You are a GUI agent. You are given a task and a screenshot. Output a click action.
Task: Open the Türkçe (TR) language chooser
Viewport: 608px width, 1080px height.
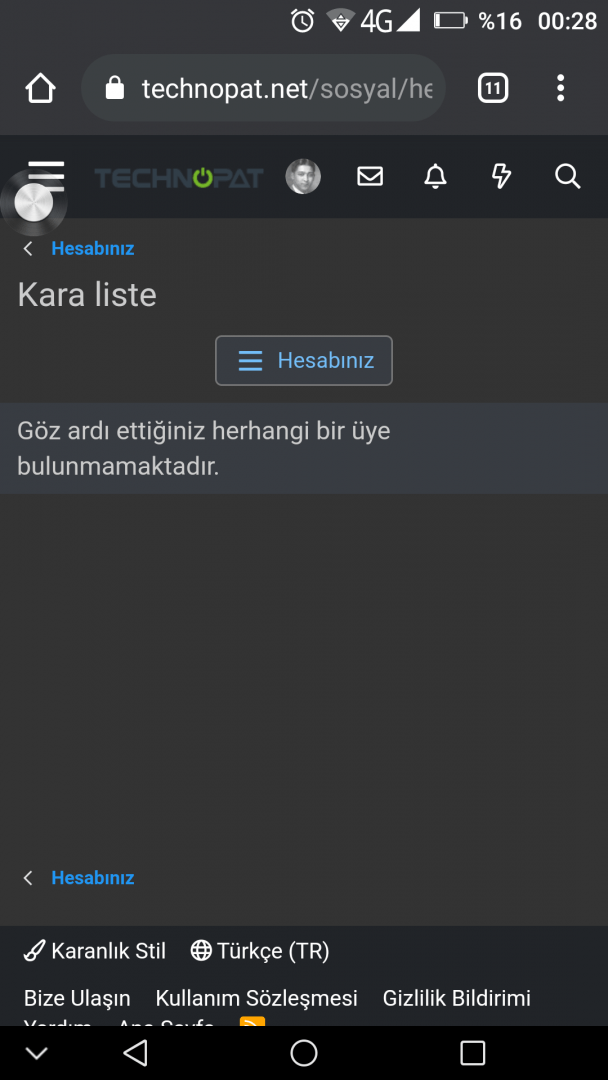[260, 951]
